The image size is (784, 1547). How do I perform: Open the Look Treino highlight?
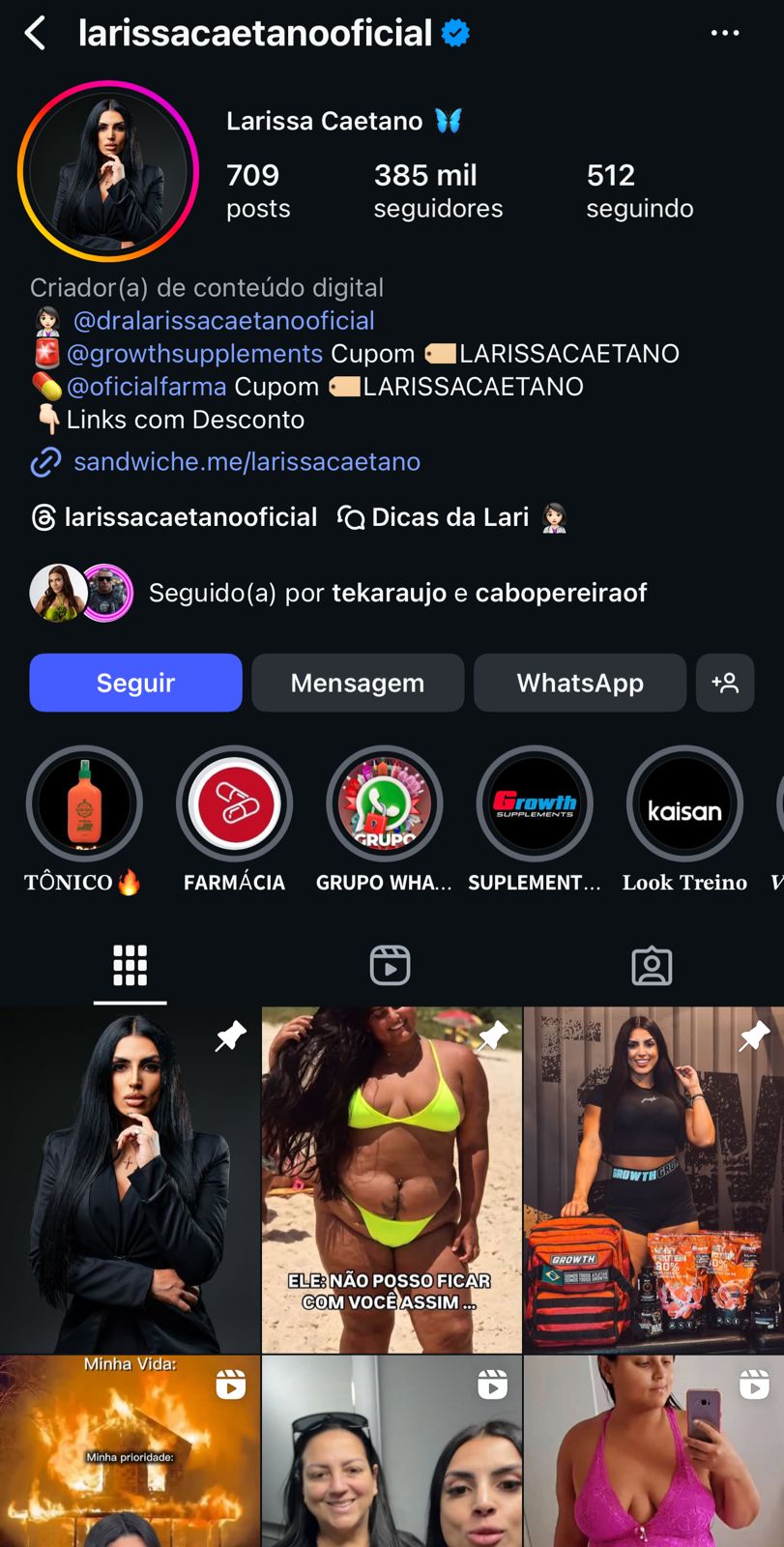coord(684,804)
